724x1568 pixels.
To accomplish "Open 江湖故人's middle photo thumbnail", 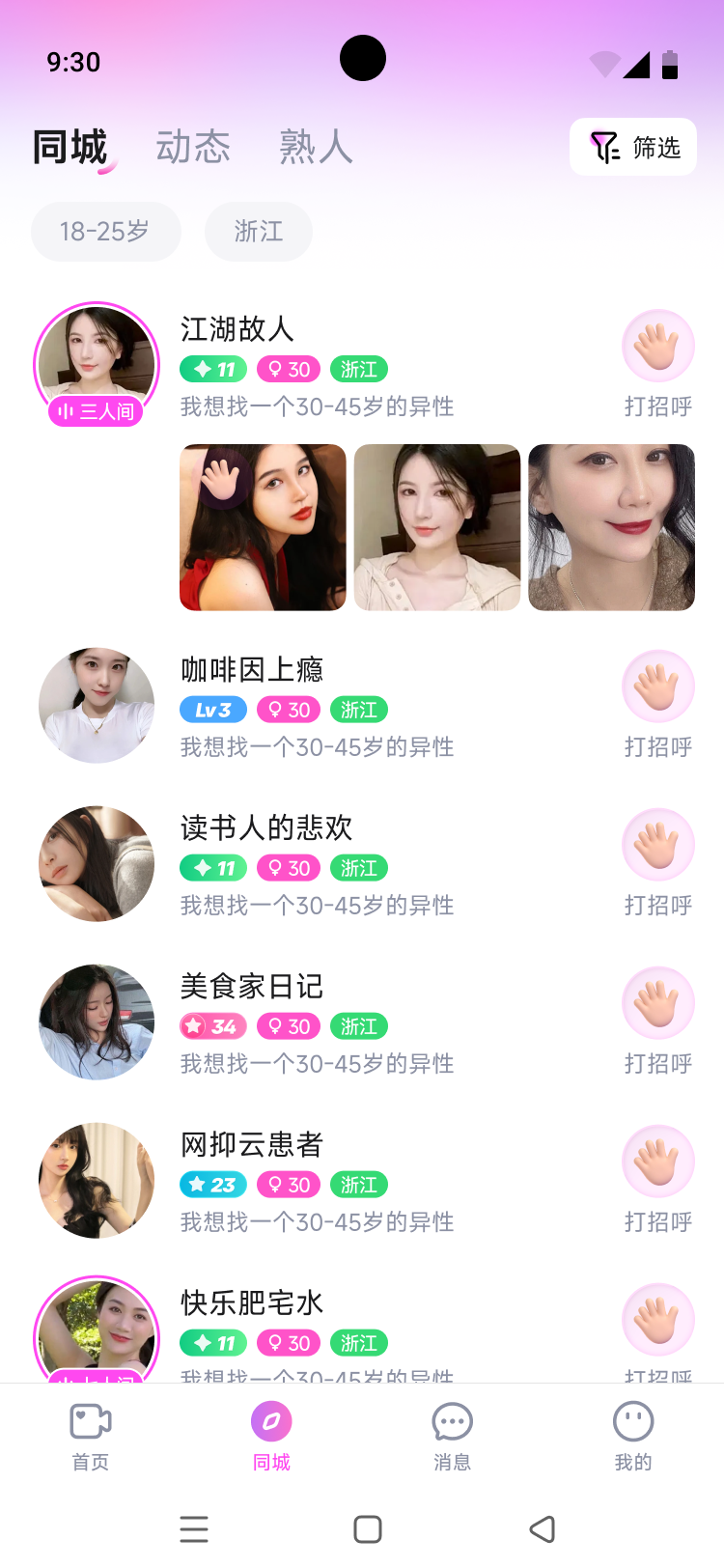I will click(436, 527).
